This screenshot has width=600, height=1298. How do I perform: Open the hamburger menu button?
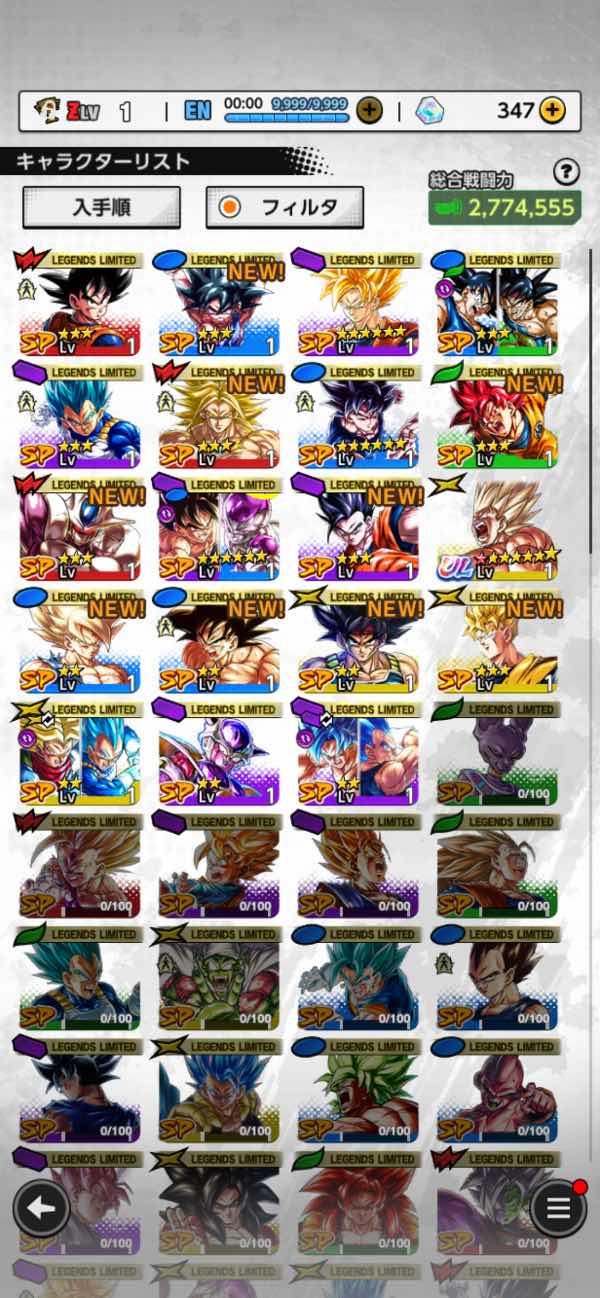pos(558,1208)
